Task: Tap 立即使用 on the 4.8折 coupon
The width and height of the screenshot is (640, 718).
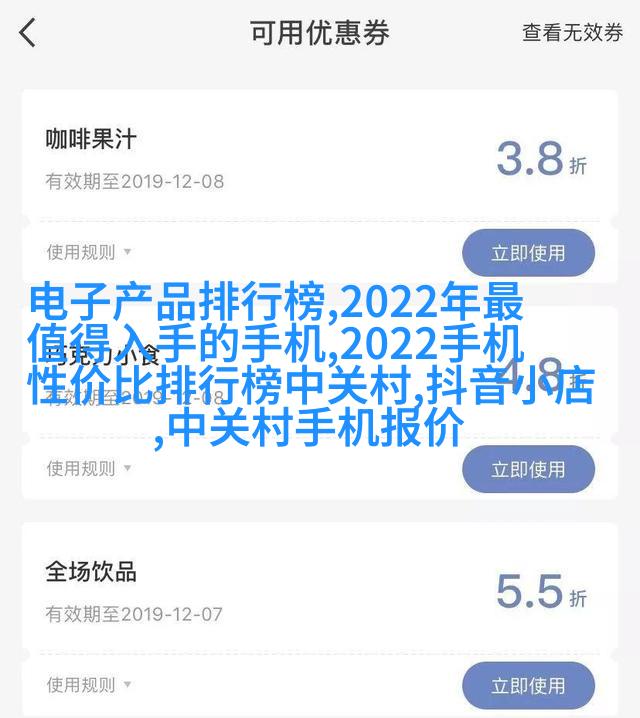Action: tap(528, 469)
